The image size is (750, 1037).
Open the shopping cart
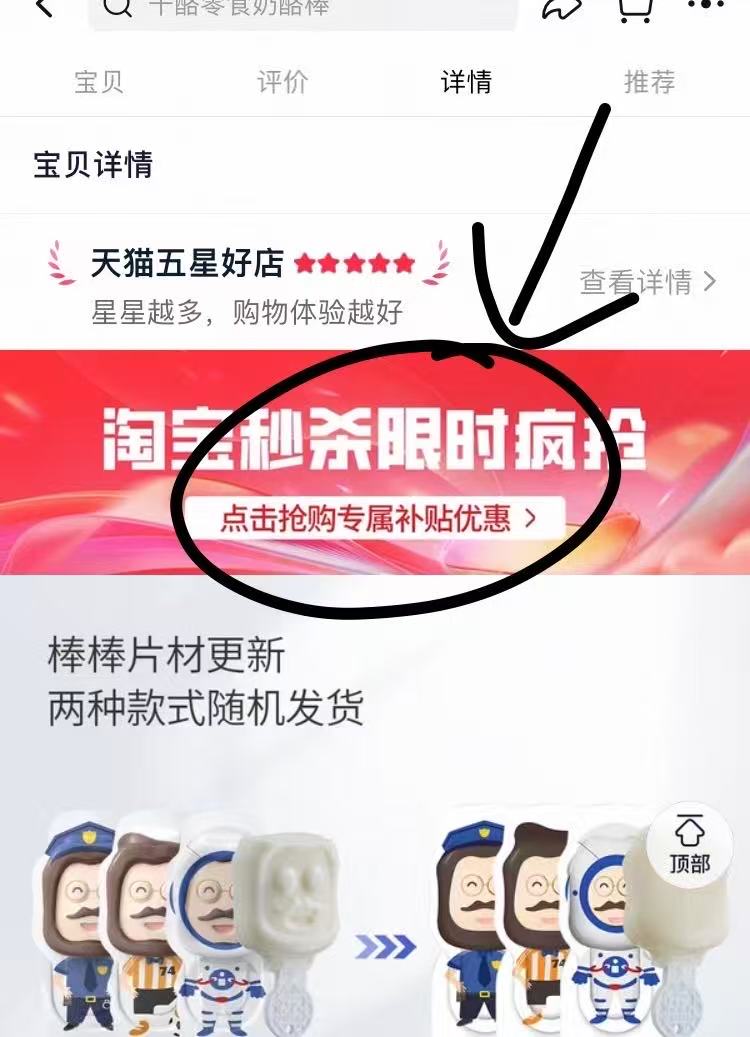pos(636,9)
